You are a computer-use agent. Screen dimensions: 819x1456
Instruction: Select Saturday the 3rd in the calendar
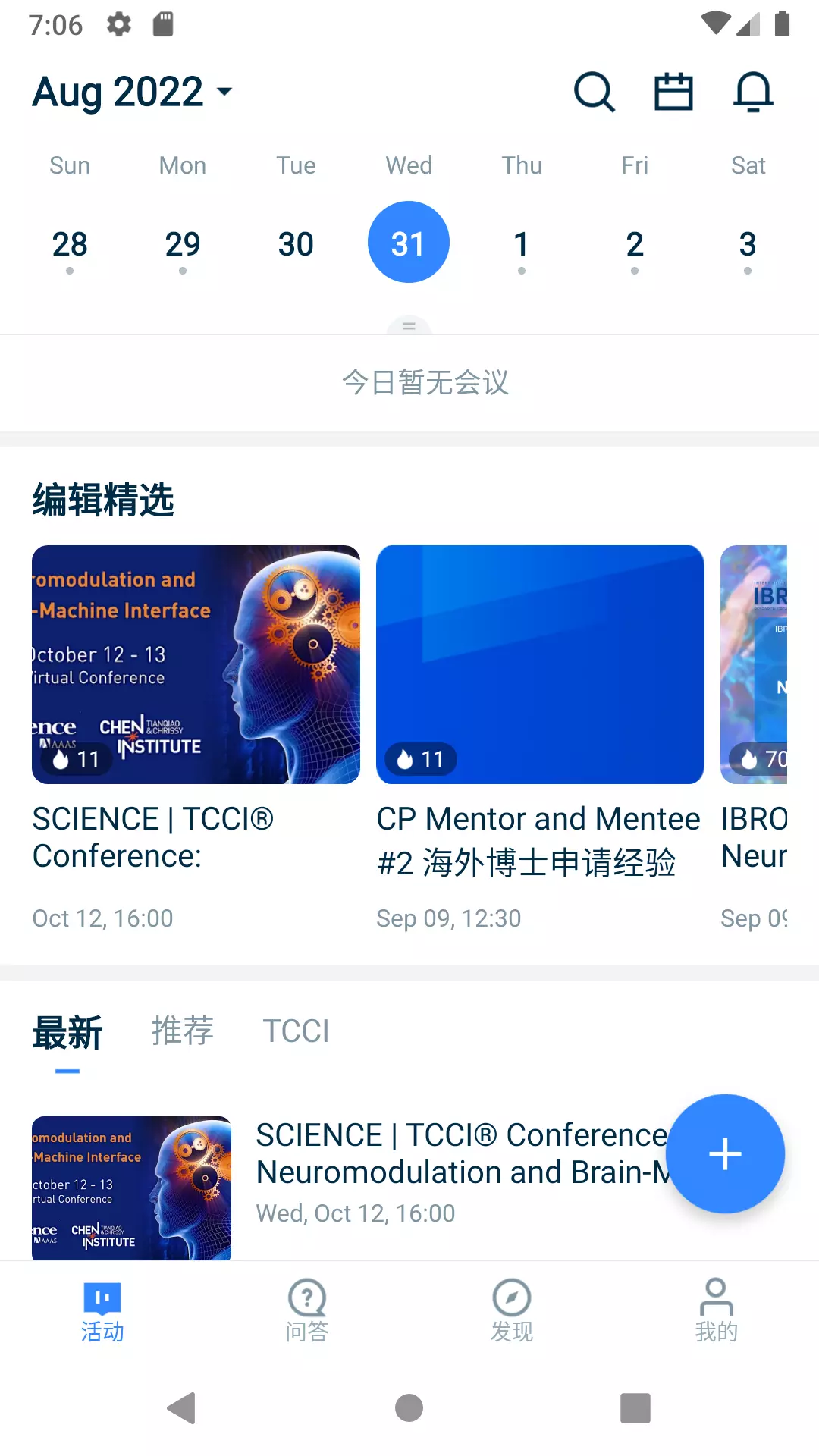coord(748,244)
